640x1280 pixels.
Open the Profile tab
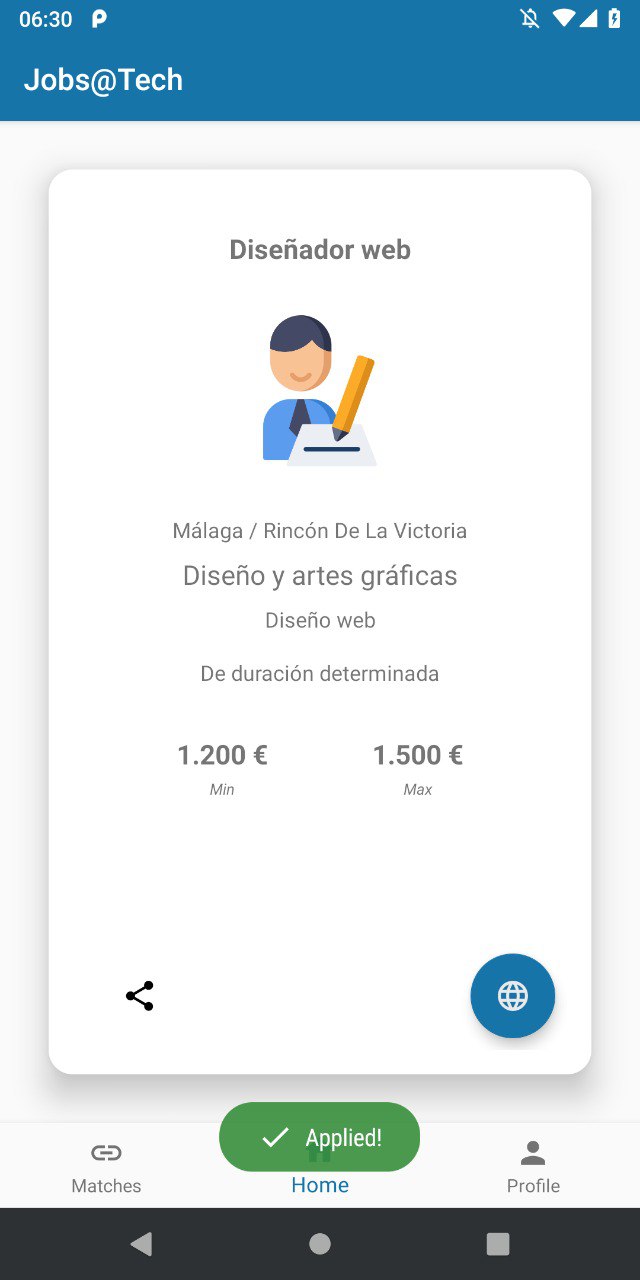pyautogui.click(x=533, y=1166)
